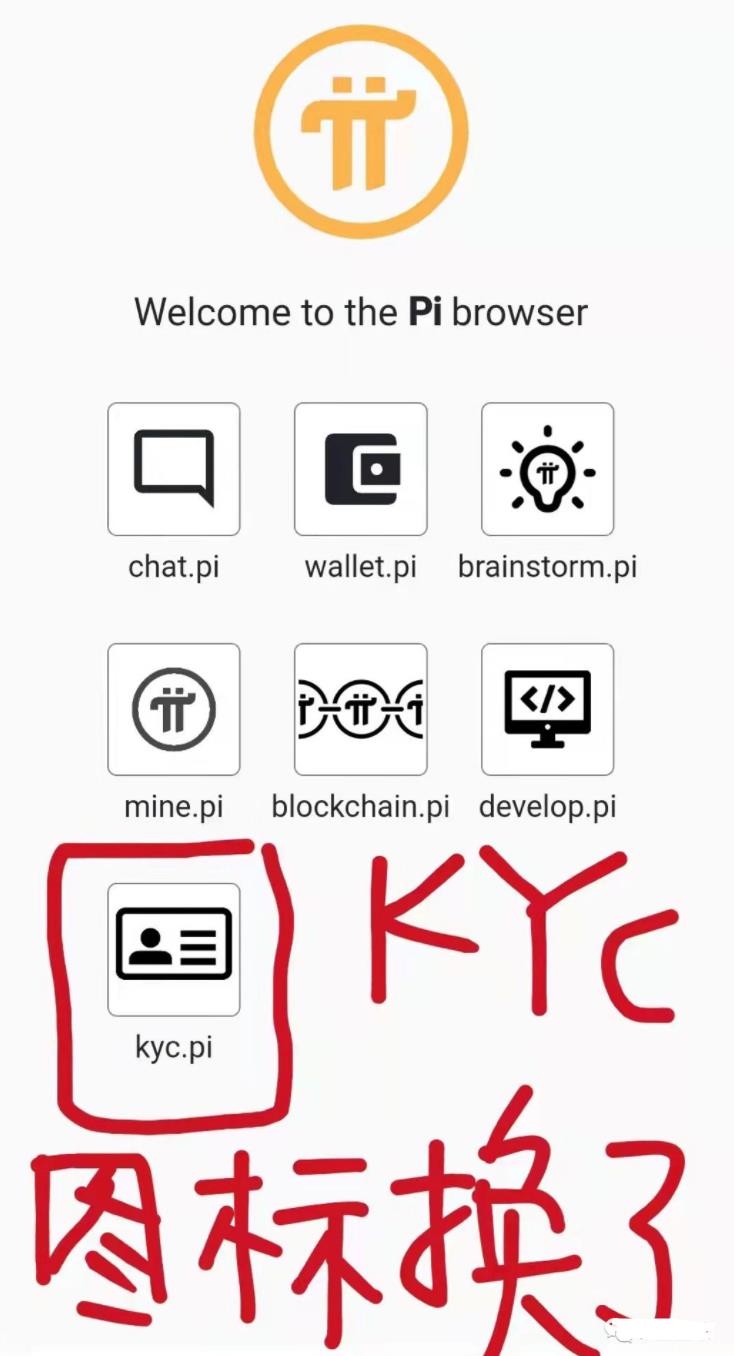
Task: Launch wallet.pi
Action: coord(360,469)
